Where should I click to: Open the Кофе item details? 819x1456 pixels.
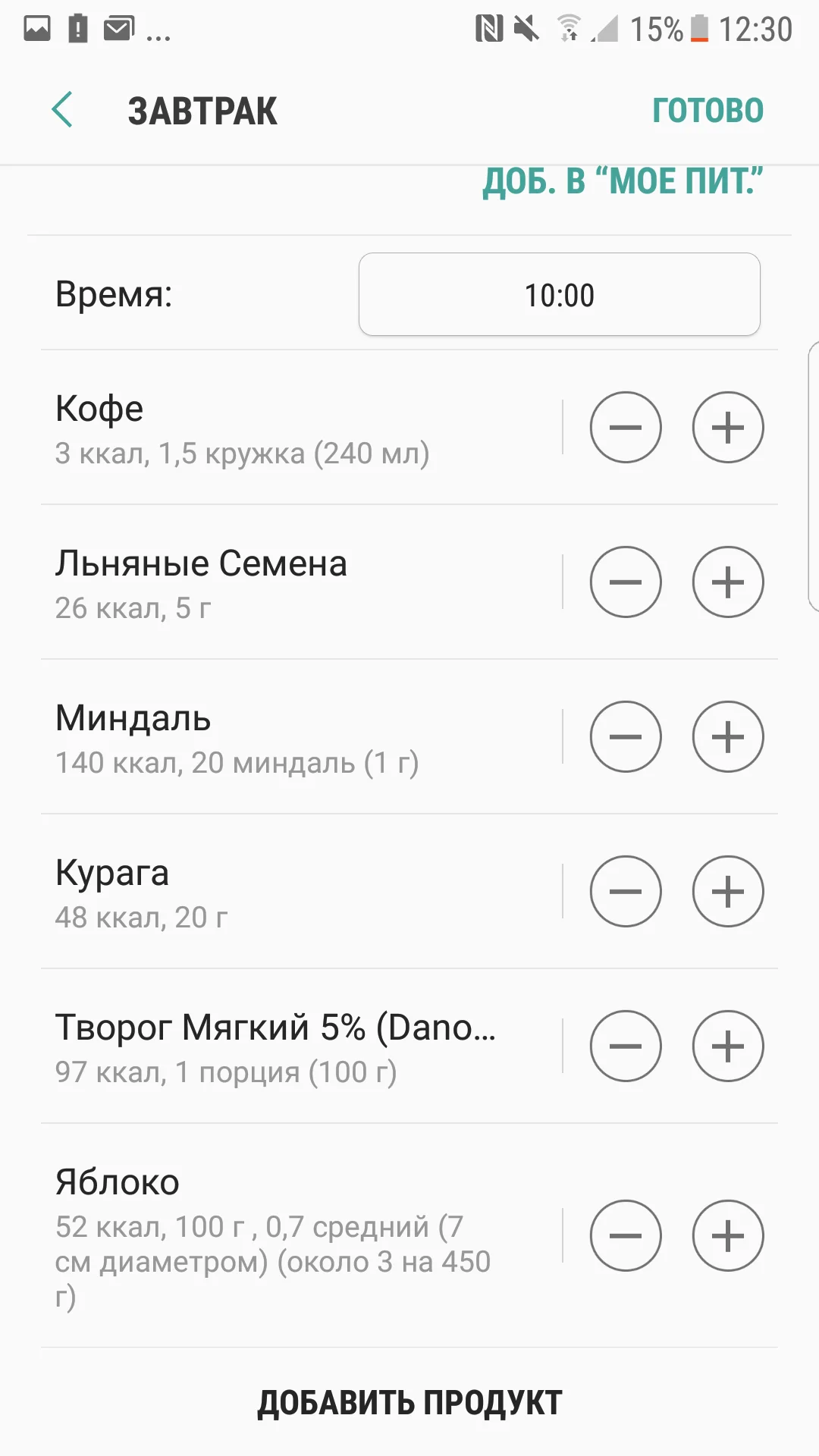243,428
